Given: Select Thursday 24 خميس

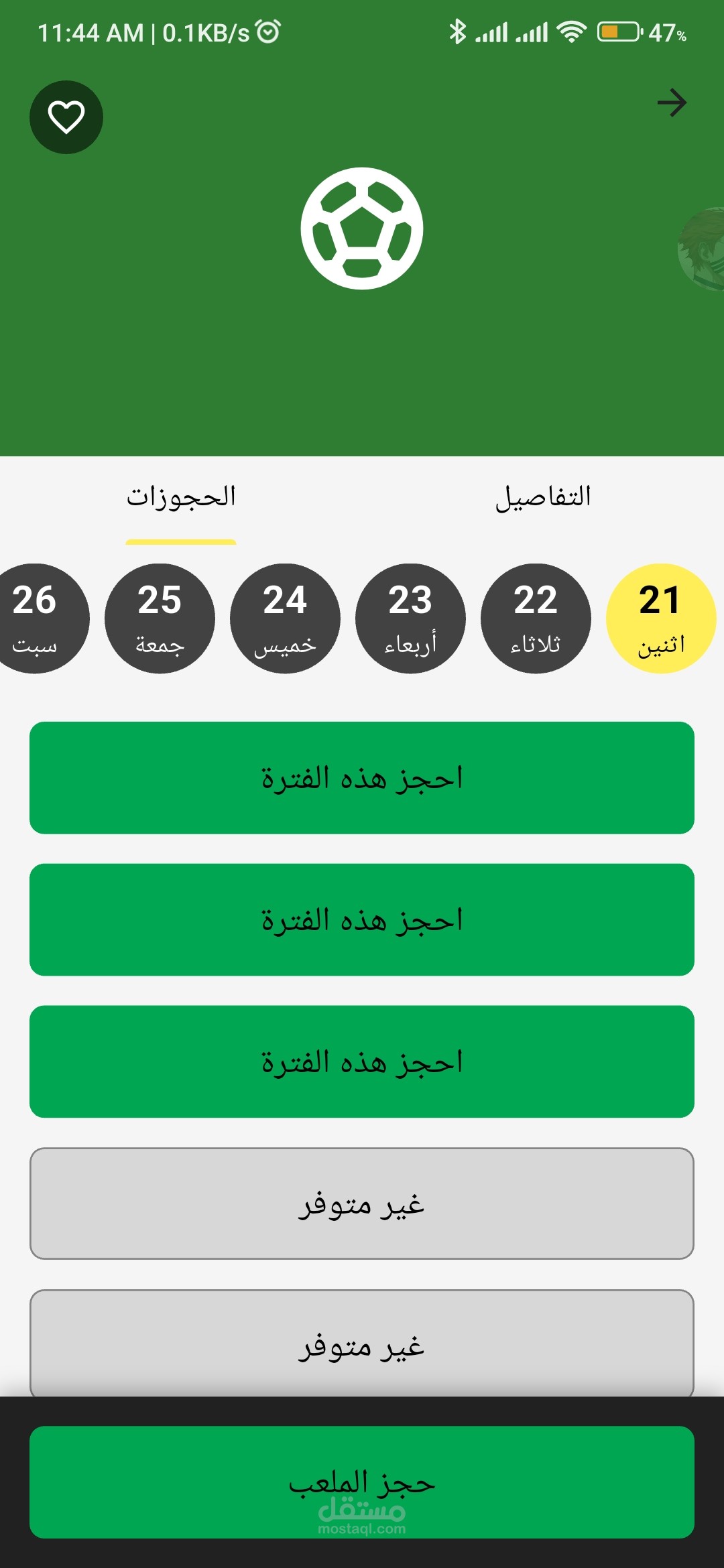Looking at the screenshot, I should tap(285, 618).
